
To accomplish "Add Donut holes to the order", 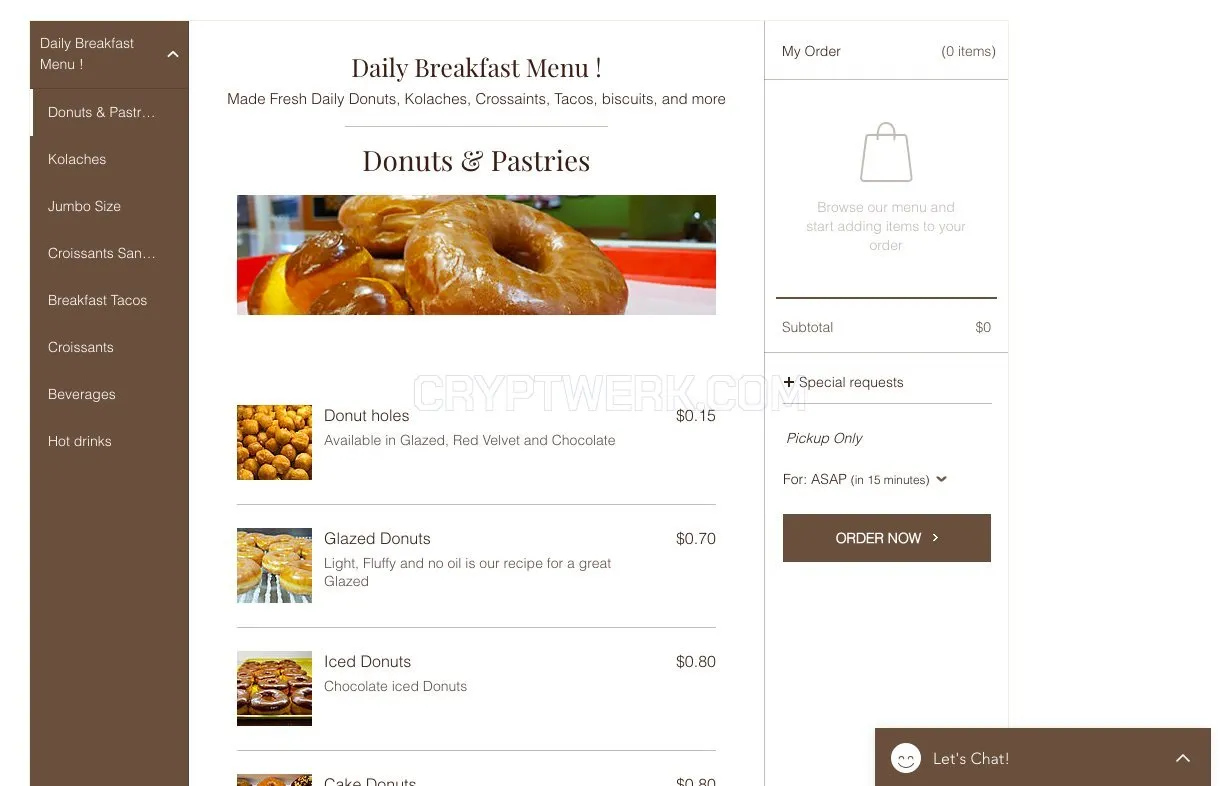I will 476,442.
